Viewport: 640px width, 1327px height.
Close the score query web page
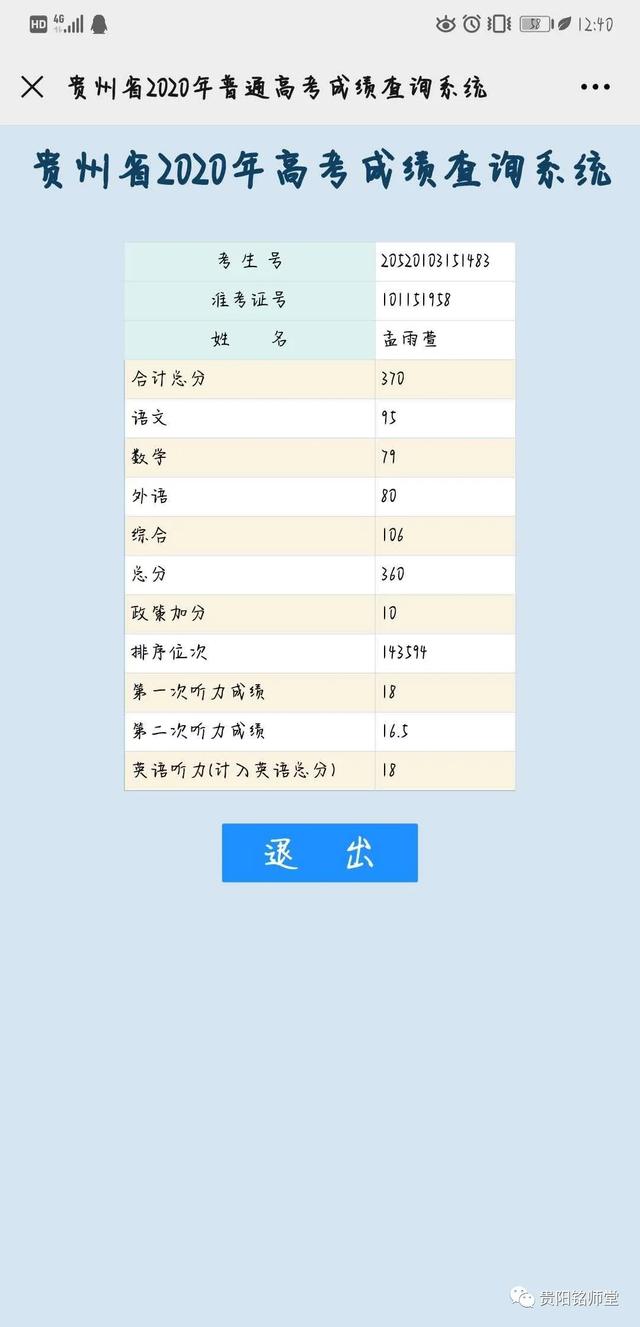tap(32, 87)
